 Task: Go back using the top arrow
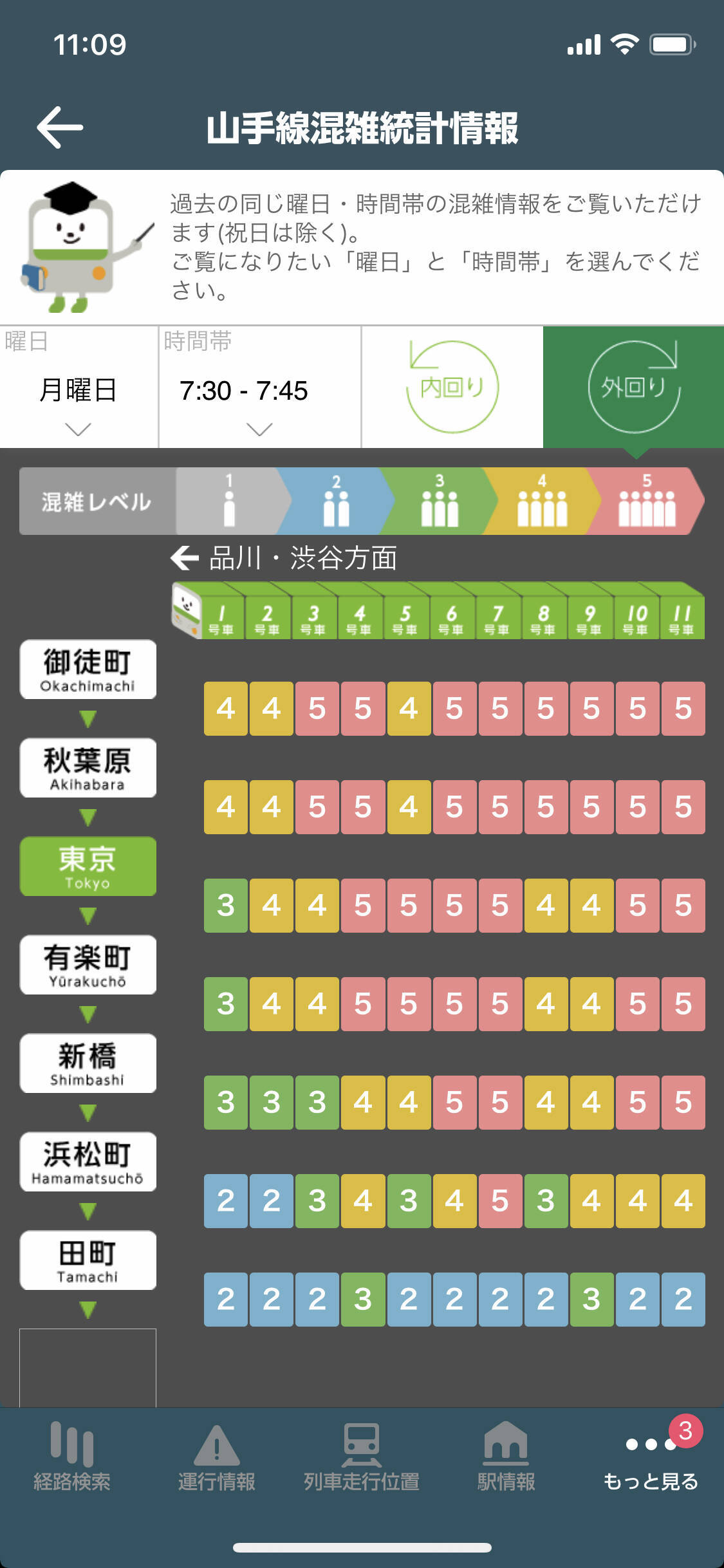[60, 127]
